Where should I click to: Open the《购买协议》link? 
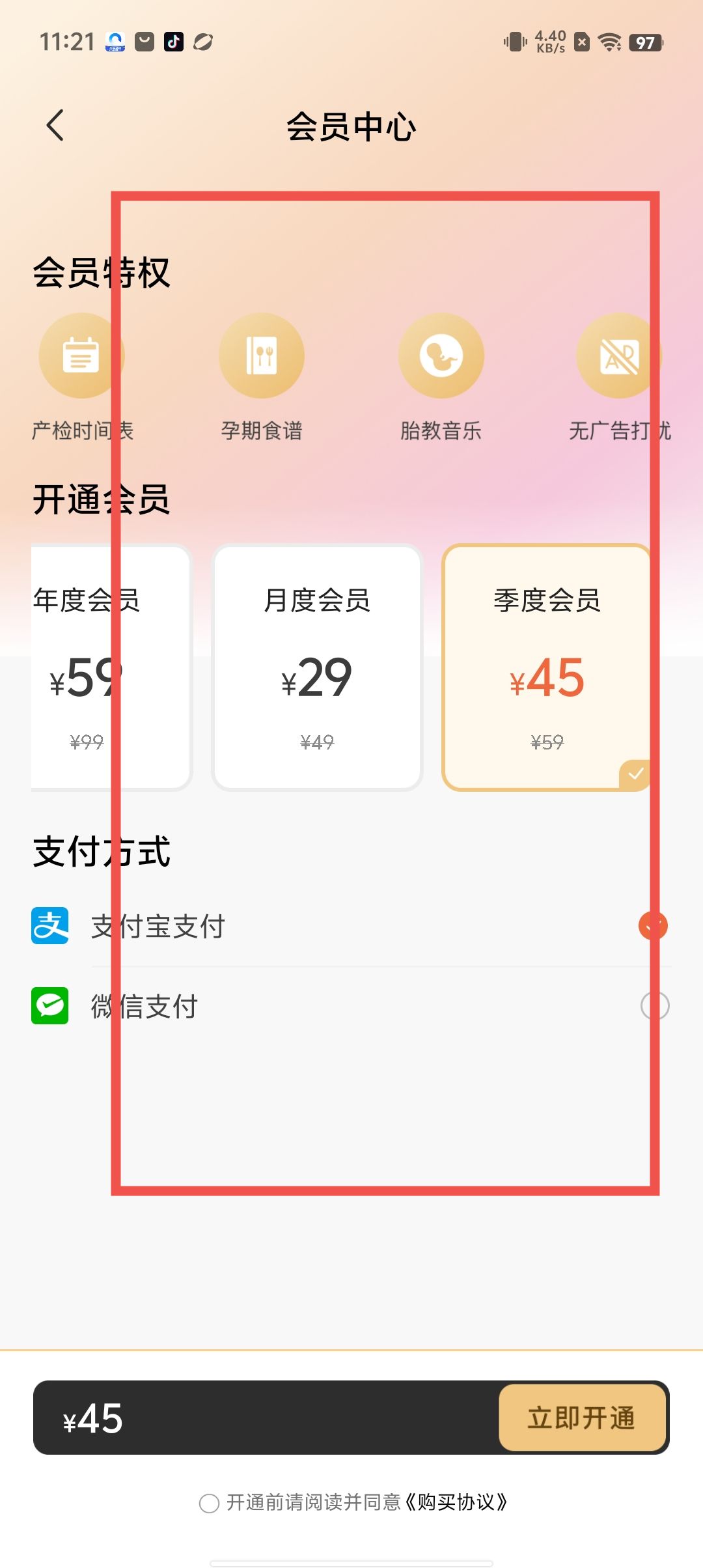click(456, 1502)
